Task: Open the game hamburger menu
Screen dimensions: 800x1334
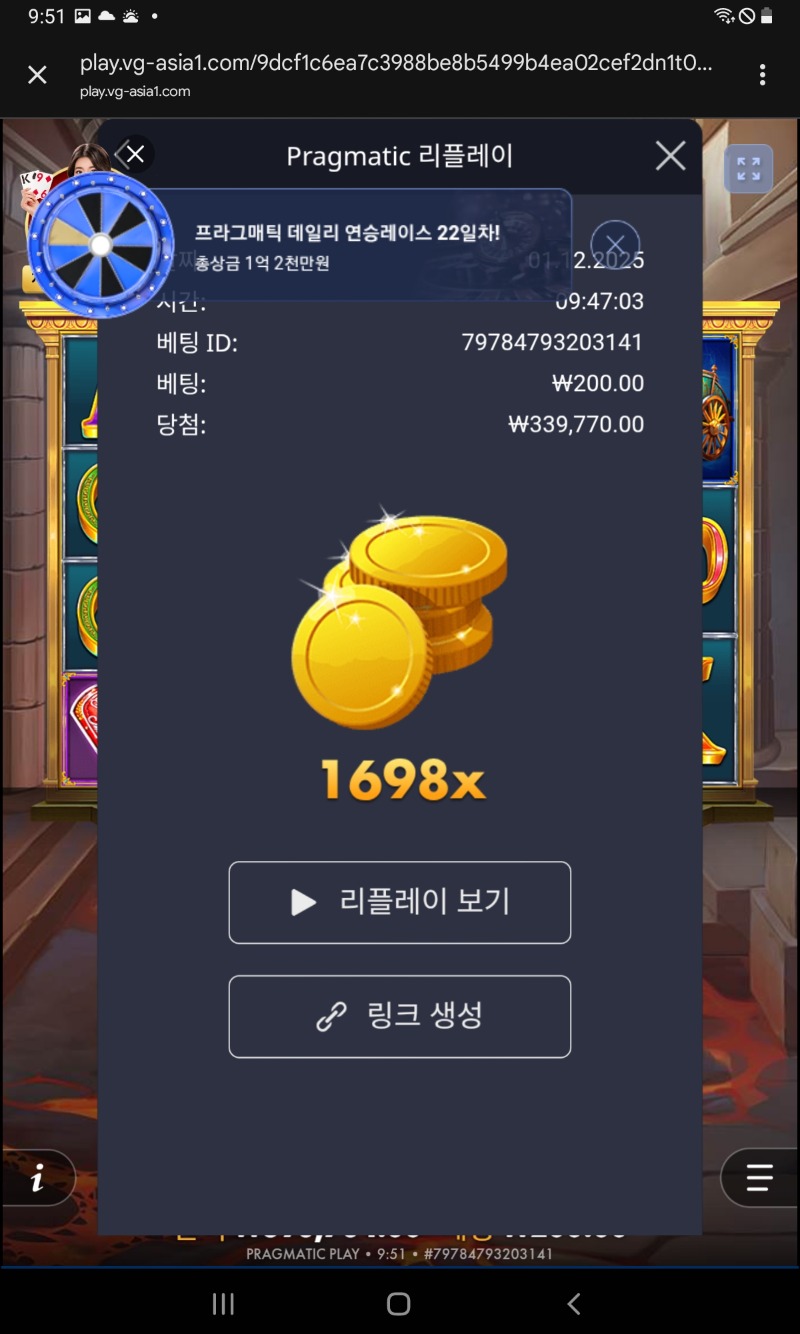Action: pyautogui.click(x=759, y=1178)
